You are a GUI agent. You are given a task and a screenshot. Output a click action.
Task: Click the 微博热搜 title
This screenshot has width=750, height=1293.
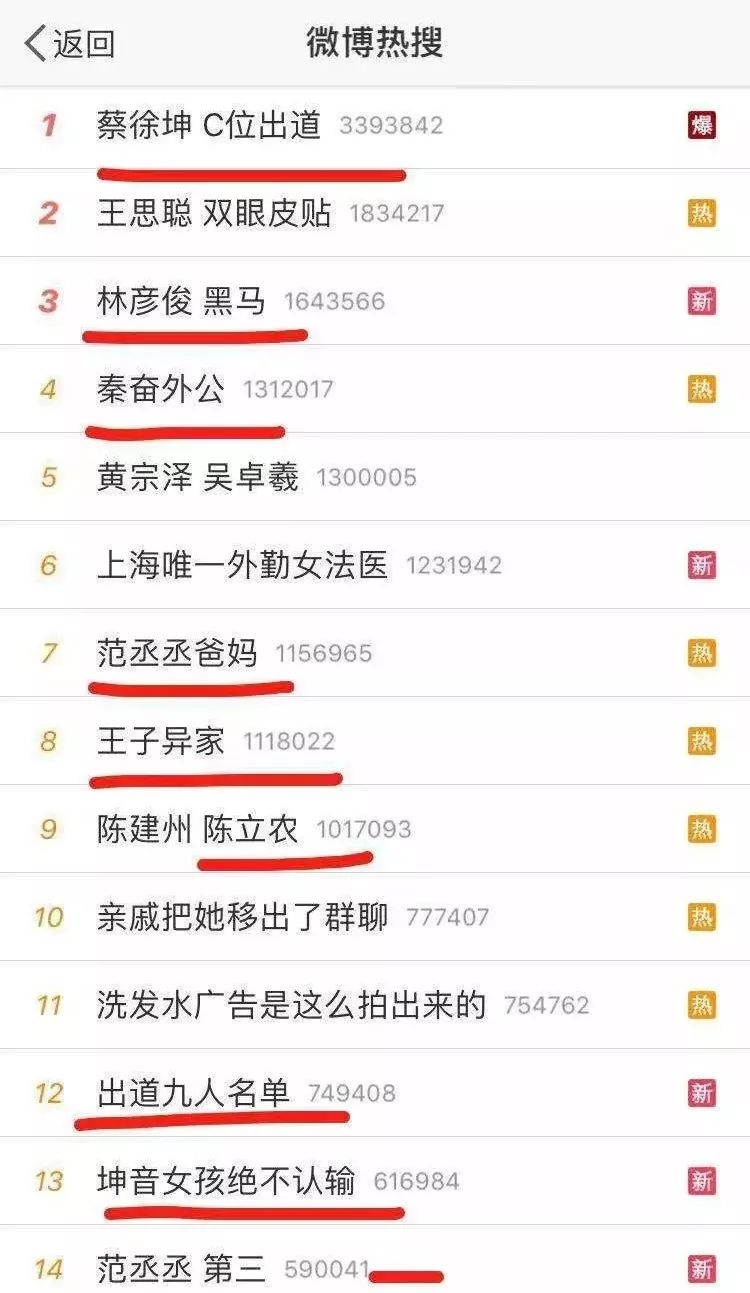point(375,42)
